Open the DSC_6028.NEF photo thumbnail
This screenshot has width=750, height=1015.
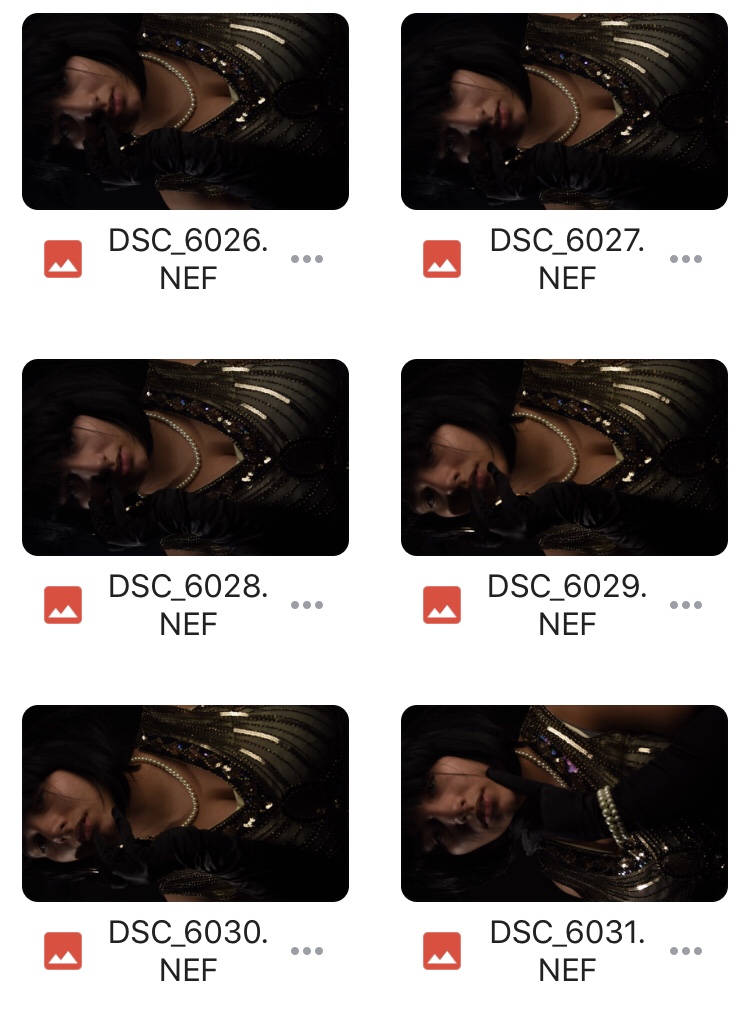coord(185,457)
